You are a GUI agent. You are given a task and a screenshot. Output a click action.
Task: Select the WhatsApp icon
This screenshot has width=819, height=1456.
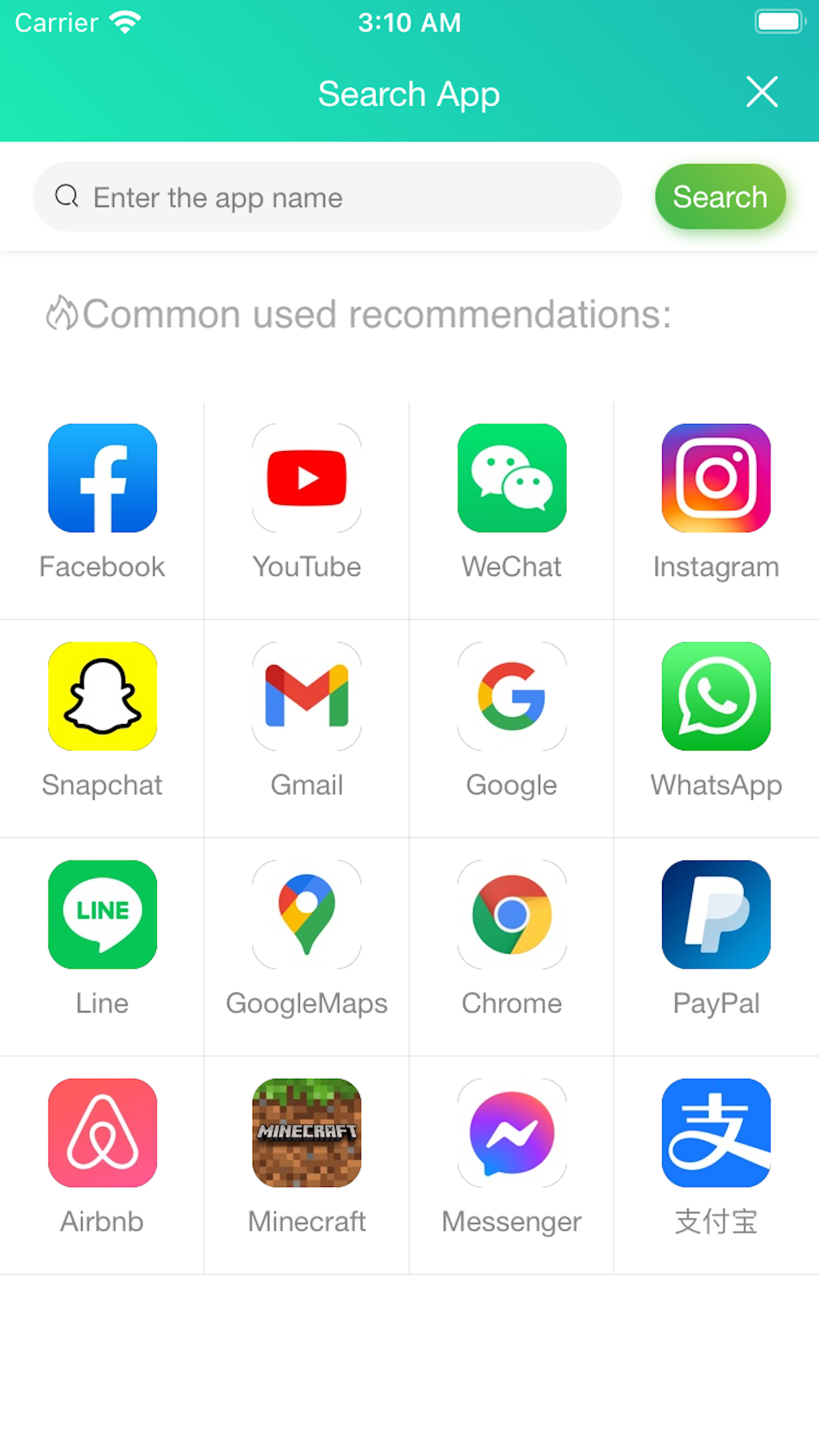click(x=716, y=697)
